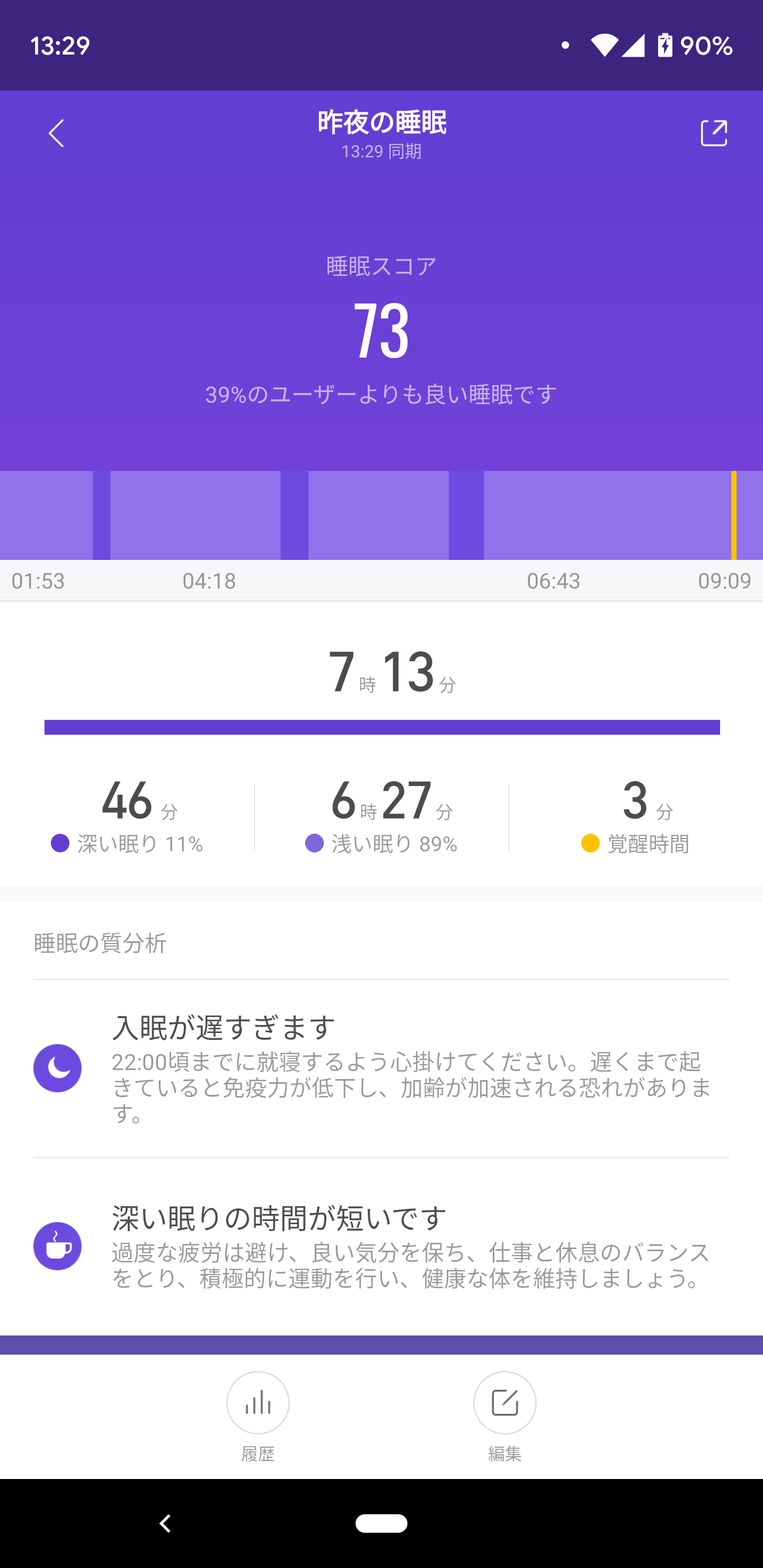The height and width of the screenshot is (1568, 763).
Task: Share last night's sleep report
Action: [714, 133]
